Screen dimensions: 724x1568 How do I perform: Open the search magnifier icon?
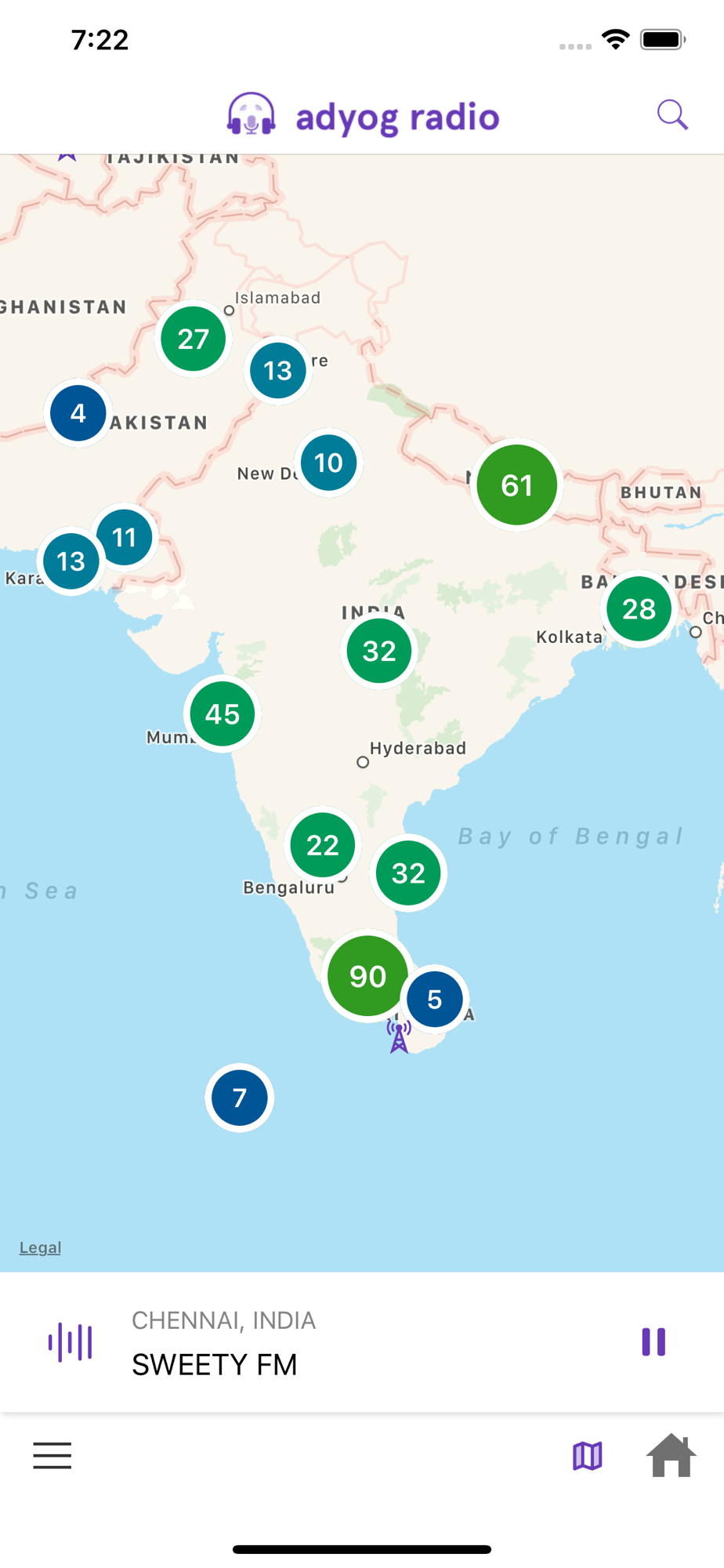pyautogui.click(x=672, y=115)
